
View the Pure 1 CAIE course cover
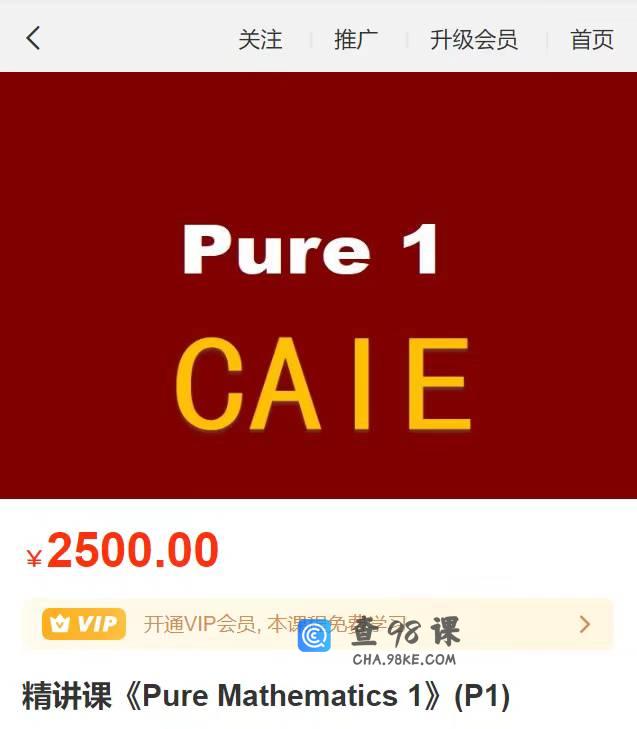[318, 285]
